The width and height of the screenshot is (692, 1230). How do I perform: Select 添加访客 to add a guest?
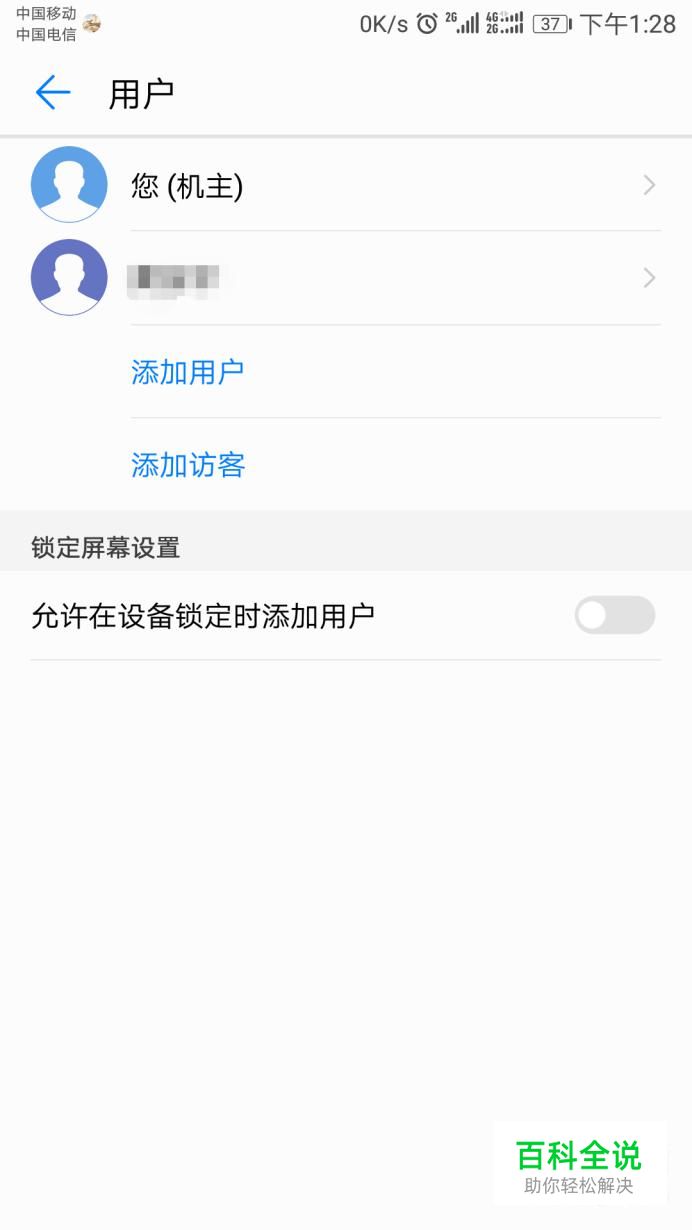188,465
